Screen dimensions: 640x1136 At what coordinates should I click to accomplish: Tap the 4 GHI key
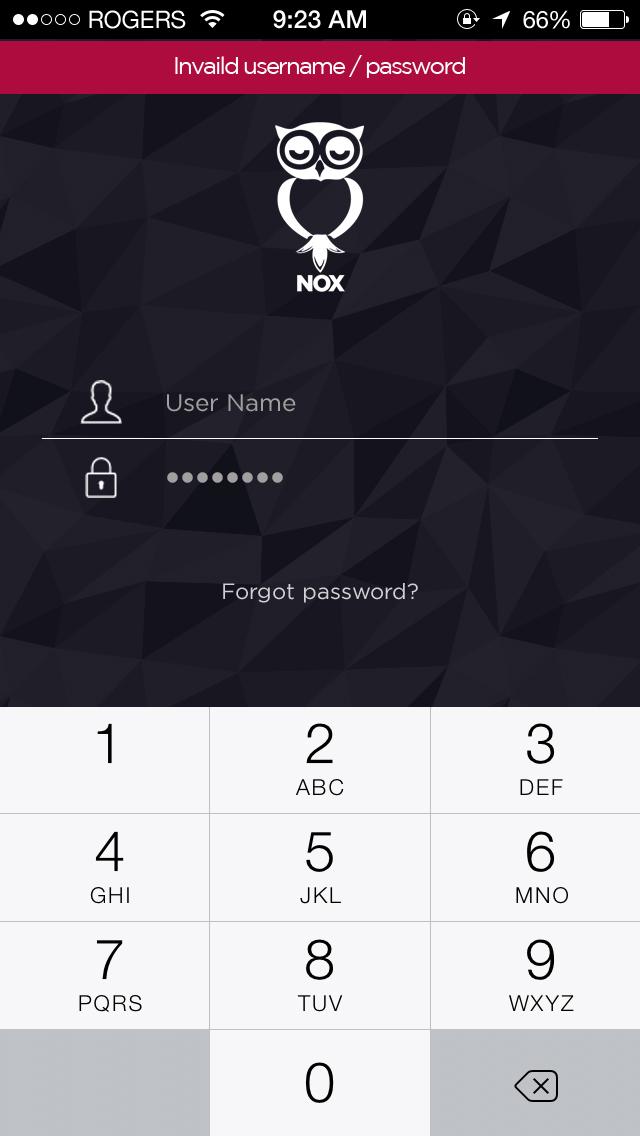tap(105, 867)
